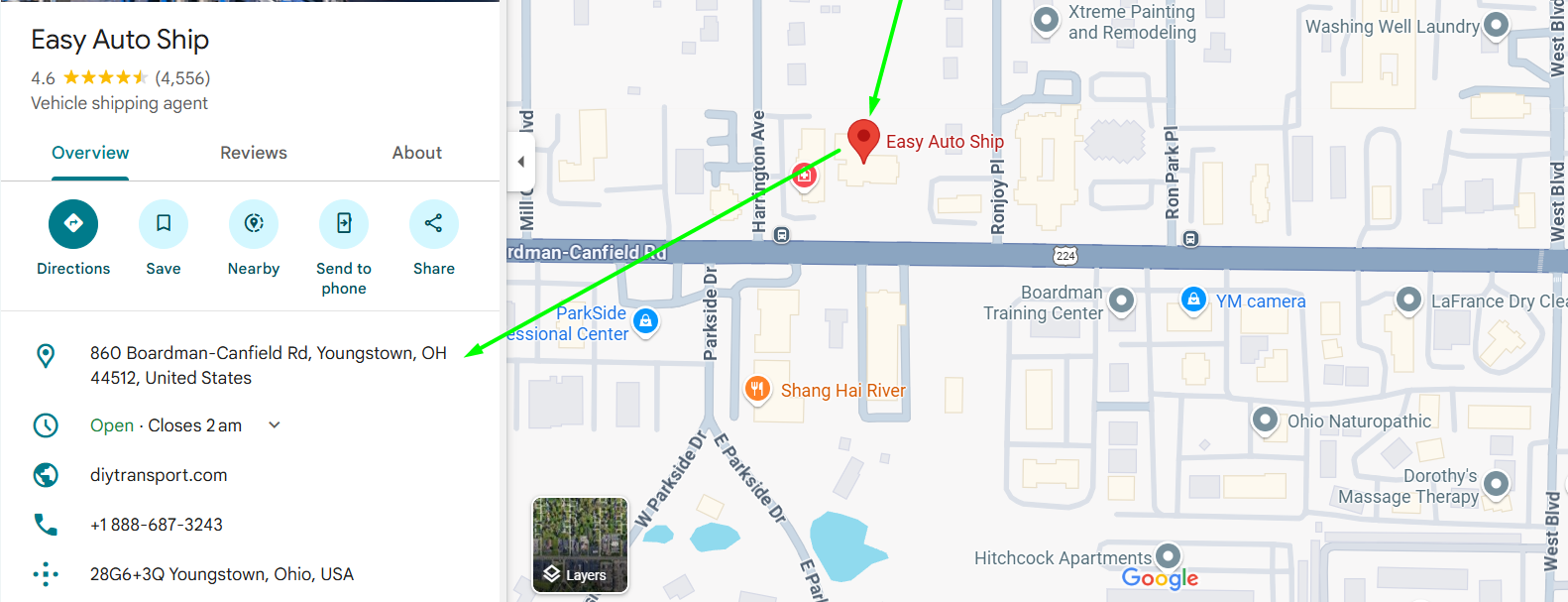Open Shang Hai River restaurant marker
The image size is (1568, 602).
[x=758, y=389]
